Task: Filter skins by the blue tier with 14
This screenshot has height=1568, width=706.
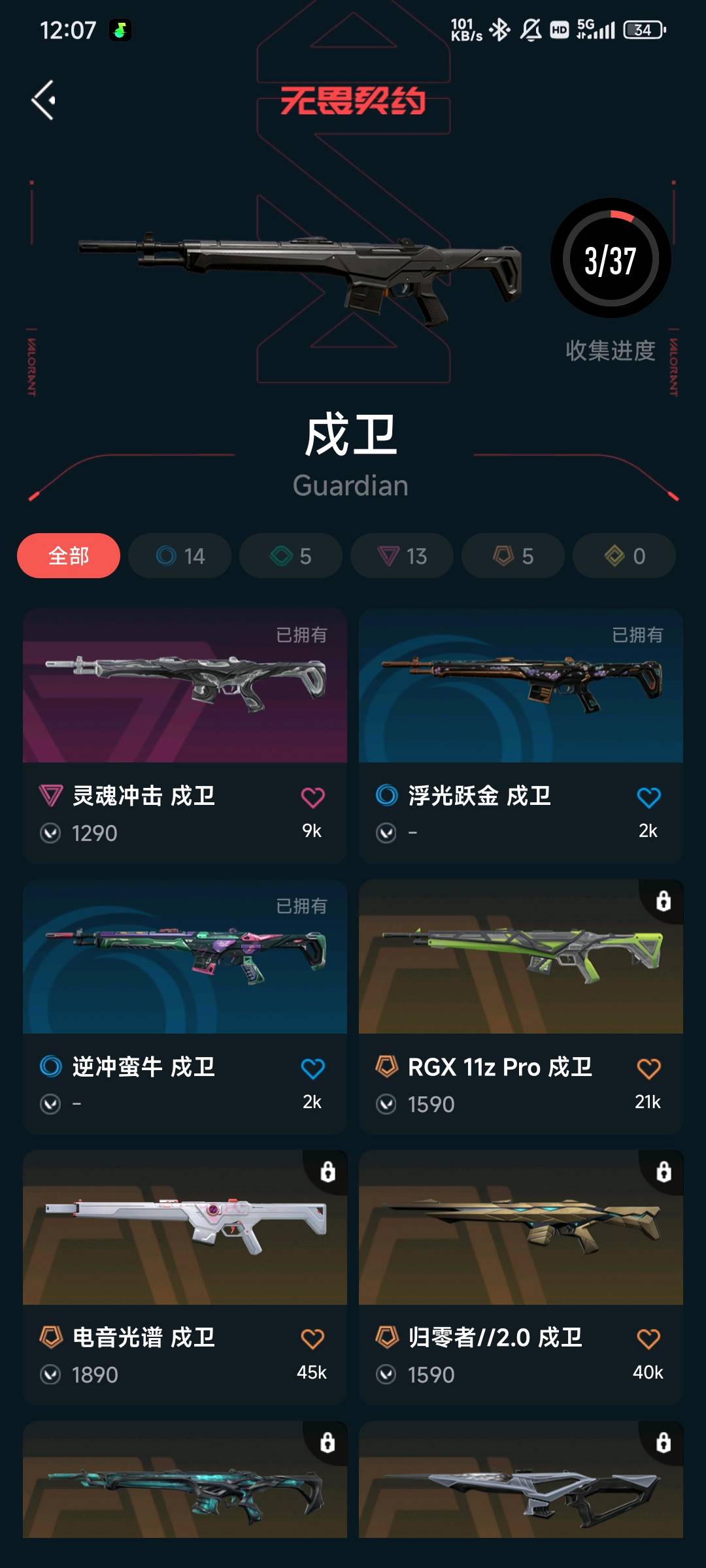Action: pos(180,556)
